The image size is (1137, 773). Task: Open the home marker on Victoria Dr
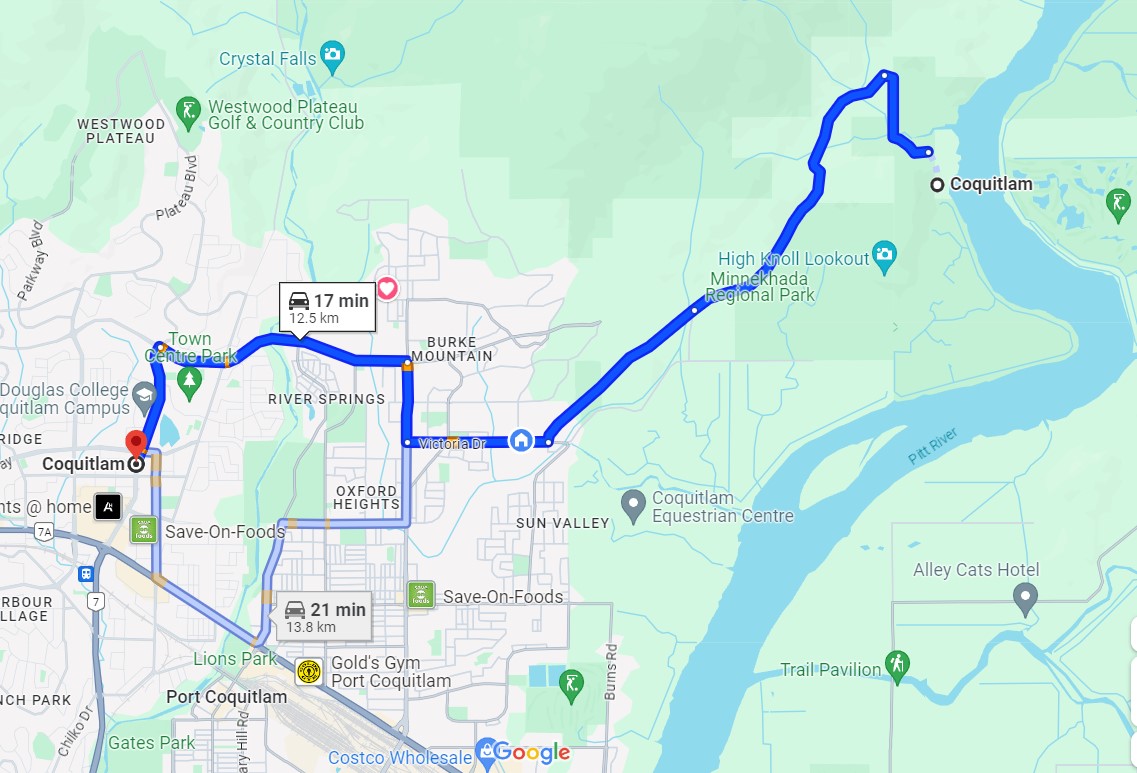(520, 440)
